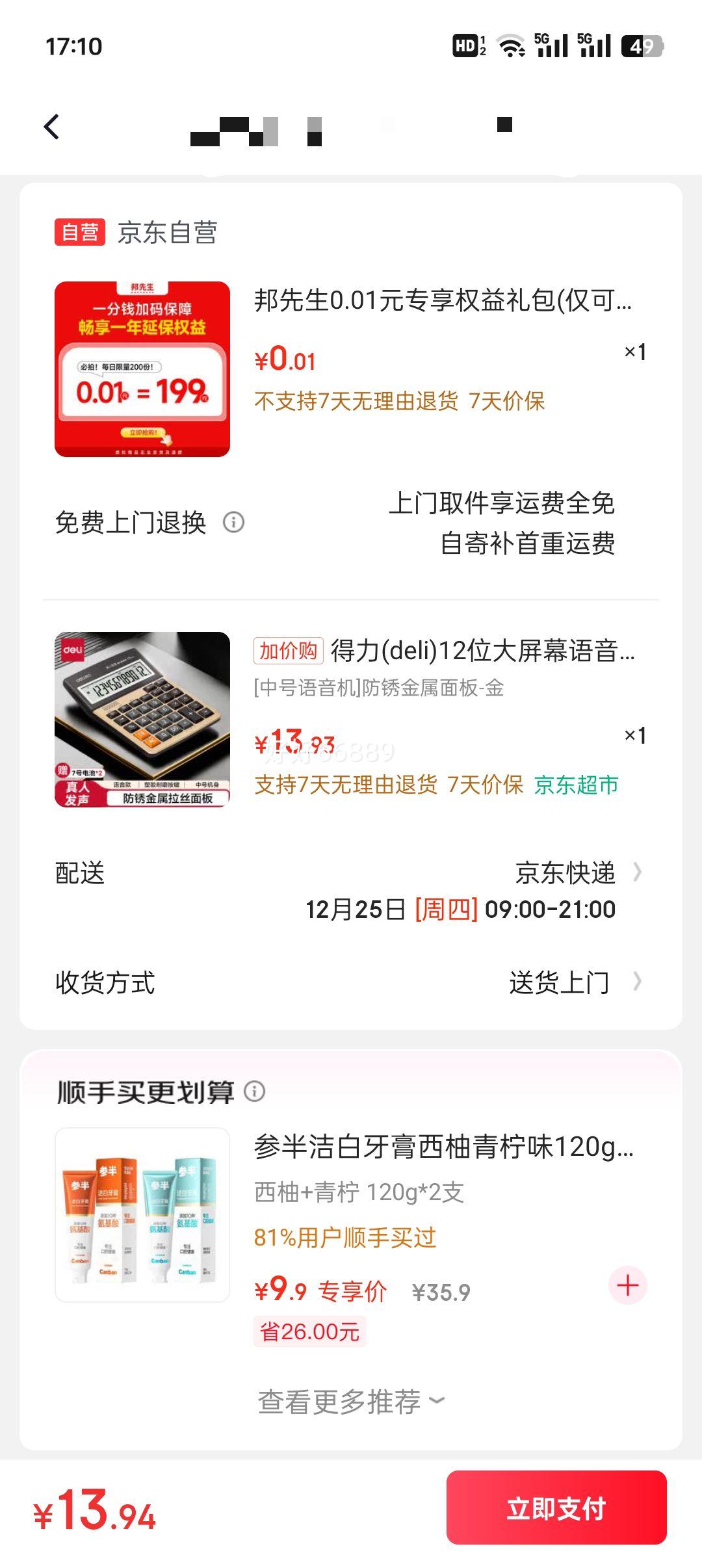Viewport: 702px width, 1568px height.
Task: Tap the Wi-Fi status bar icon
Action: [x=511, y=46]
